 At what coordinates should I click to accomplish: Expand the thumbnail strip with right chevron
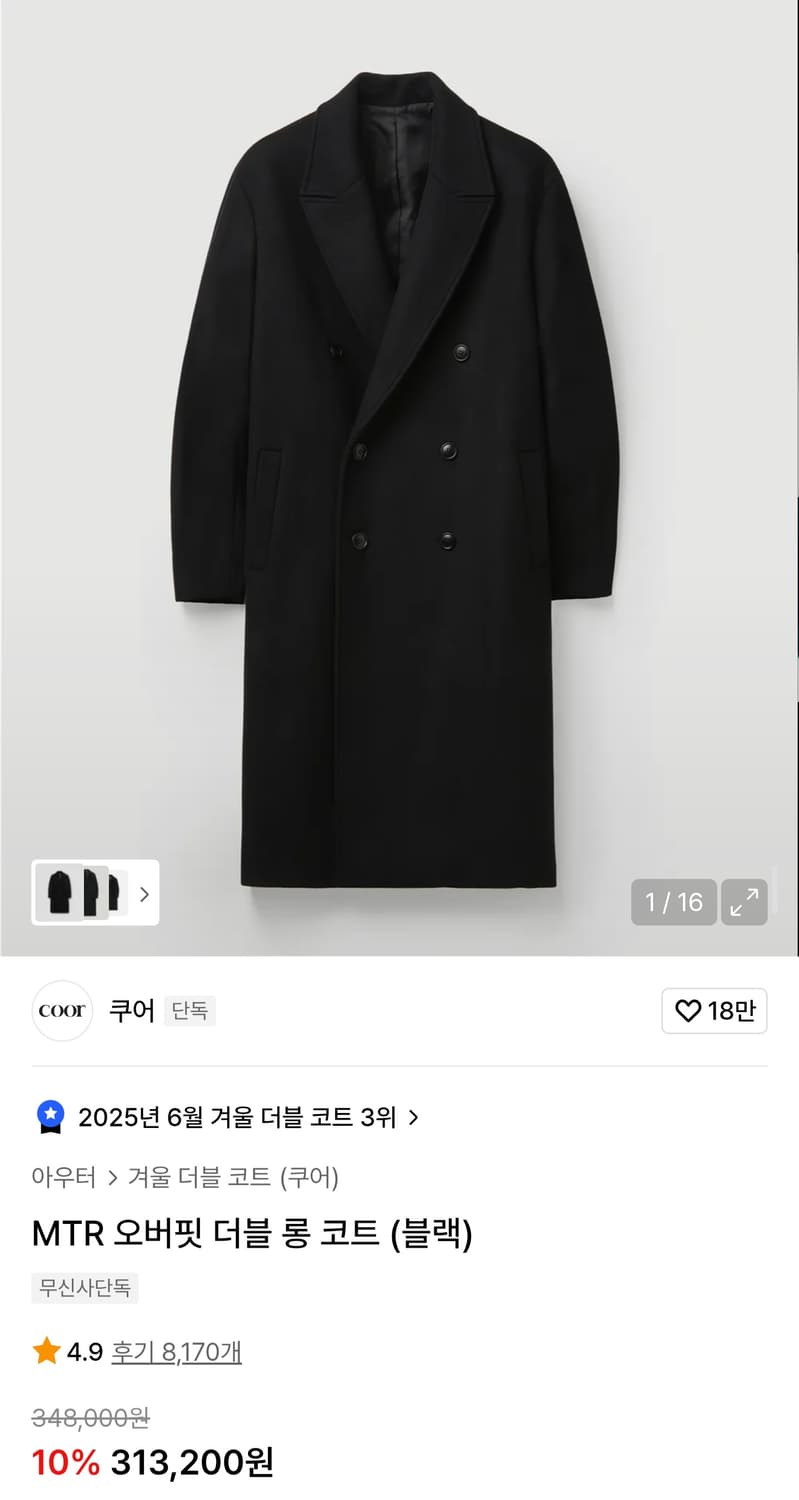click(146, 892)
